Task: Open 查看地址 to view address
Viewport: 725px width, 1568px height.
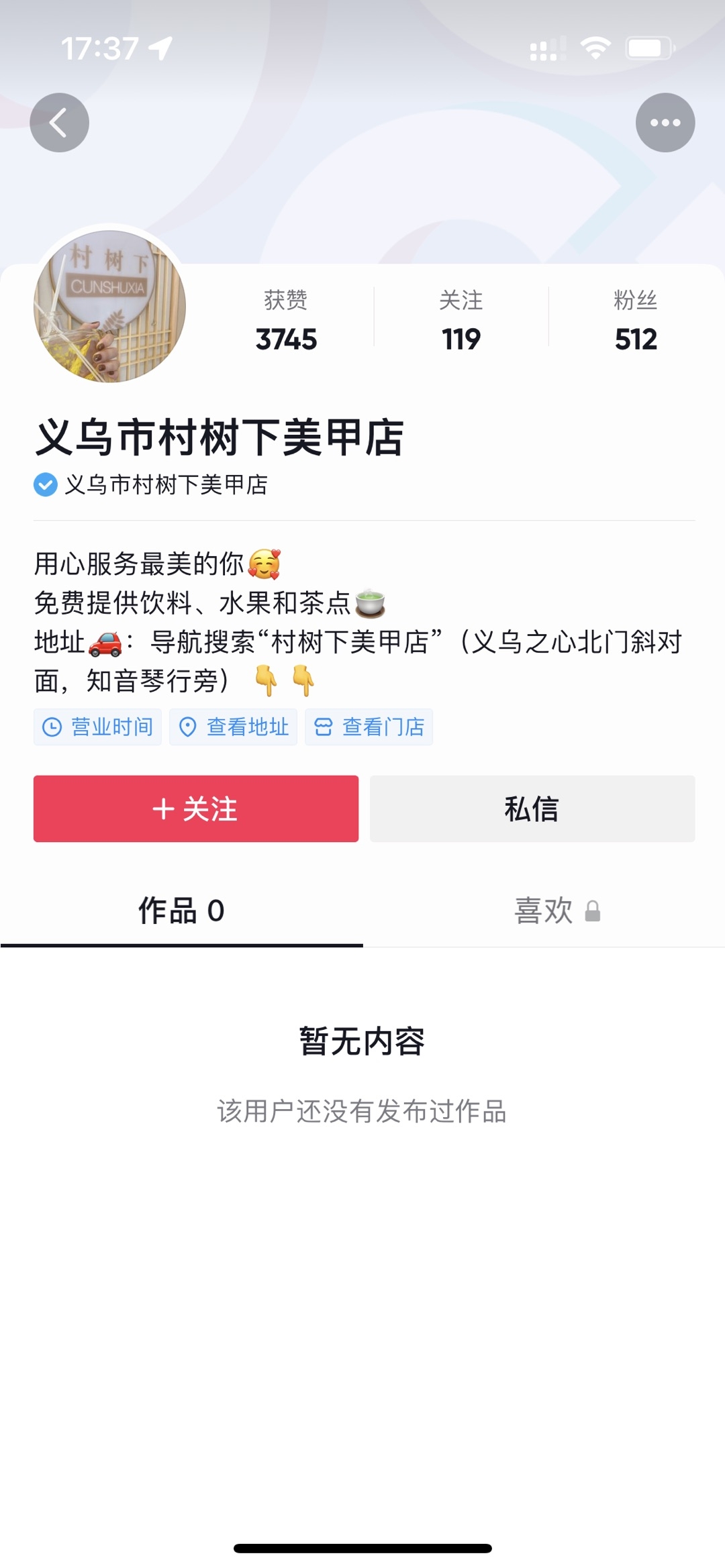Action: point(234,727)
